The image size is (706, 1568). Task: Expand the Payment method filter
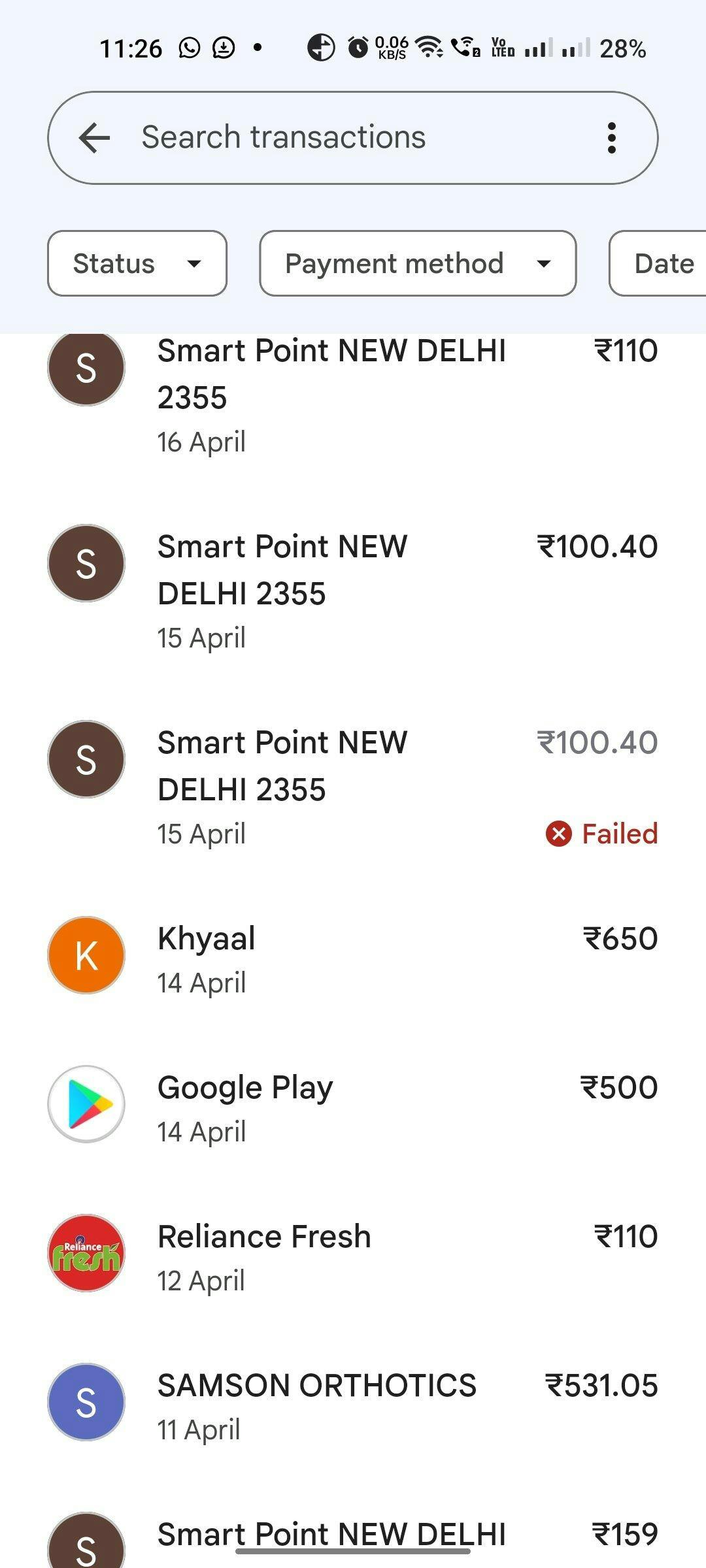coord(418,263)
